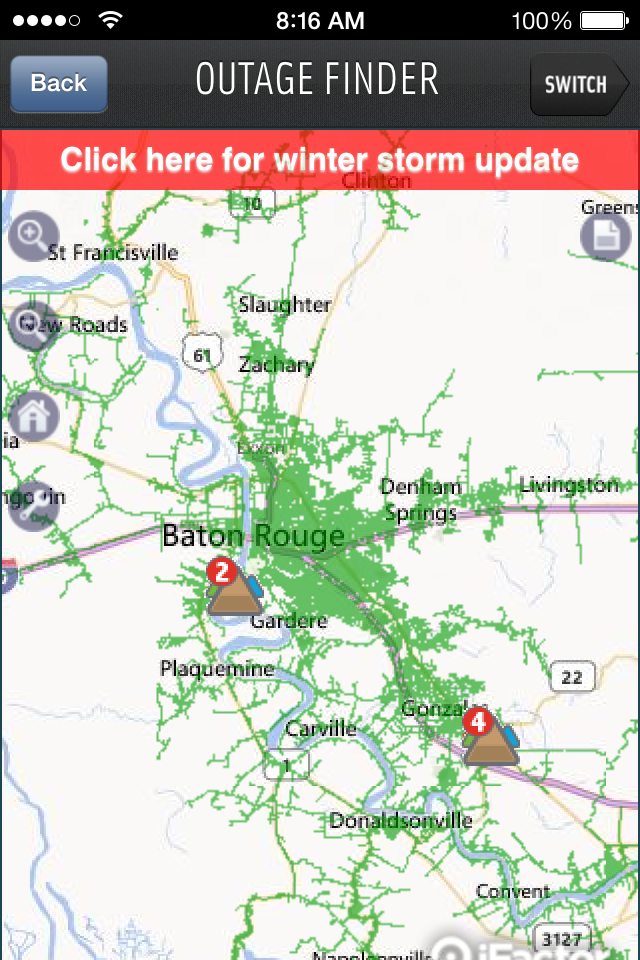Open the winter storm update banner

(320, 159)
